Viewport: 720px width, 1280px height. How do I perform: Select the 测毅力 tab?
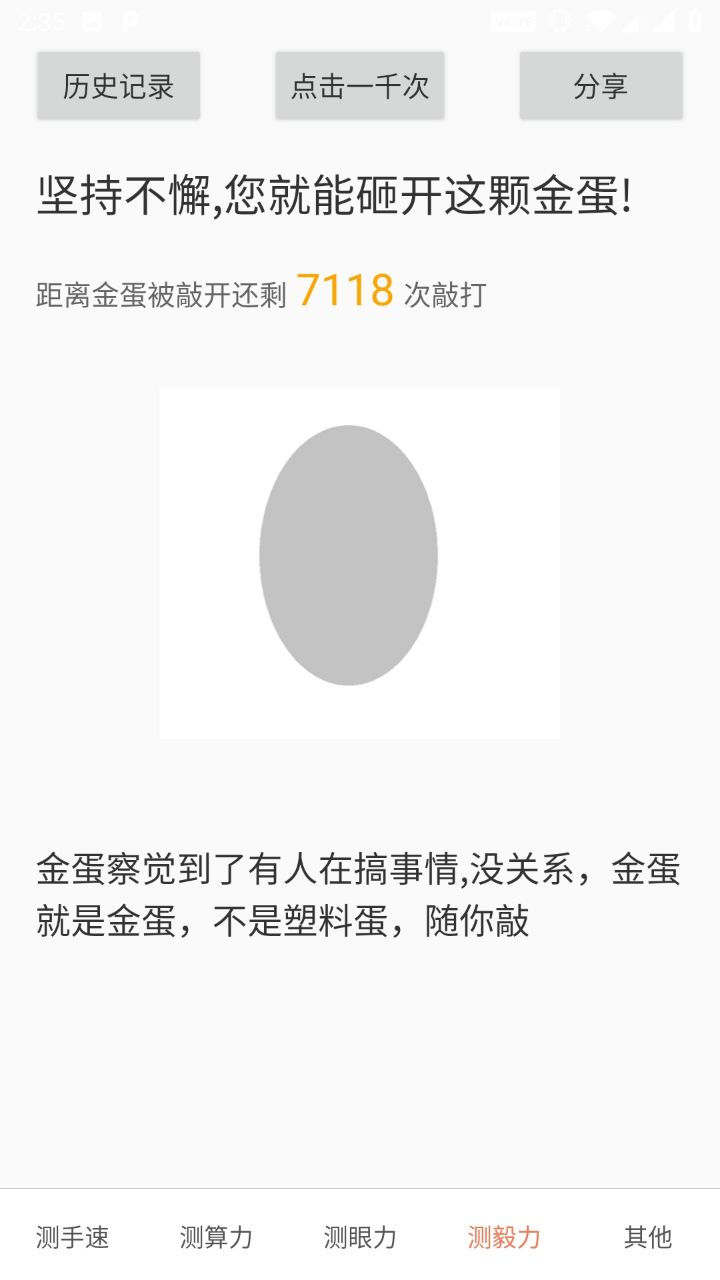pos(504,1237)
